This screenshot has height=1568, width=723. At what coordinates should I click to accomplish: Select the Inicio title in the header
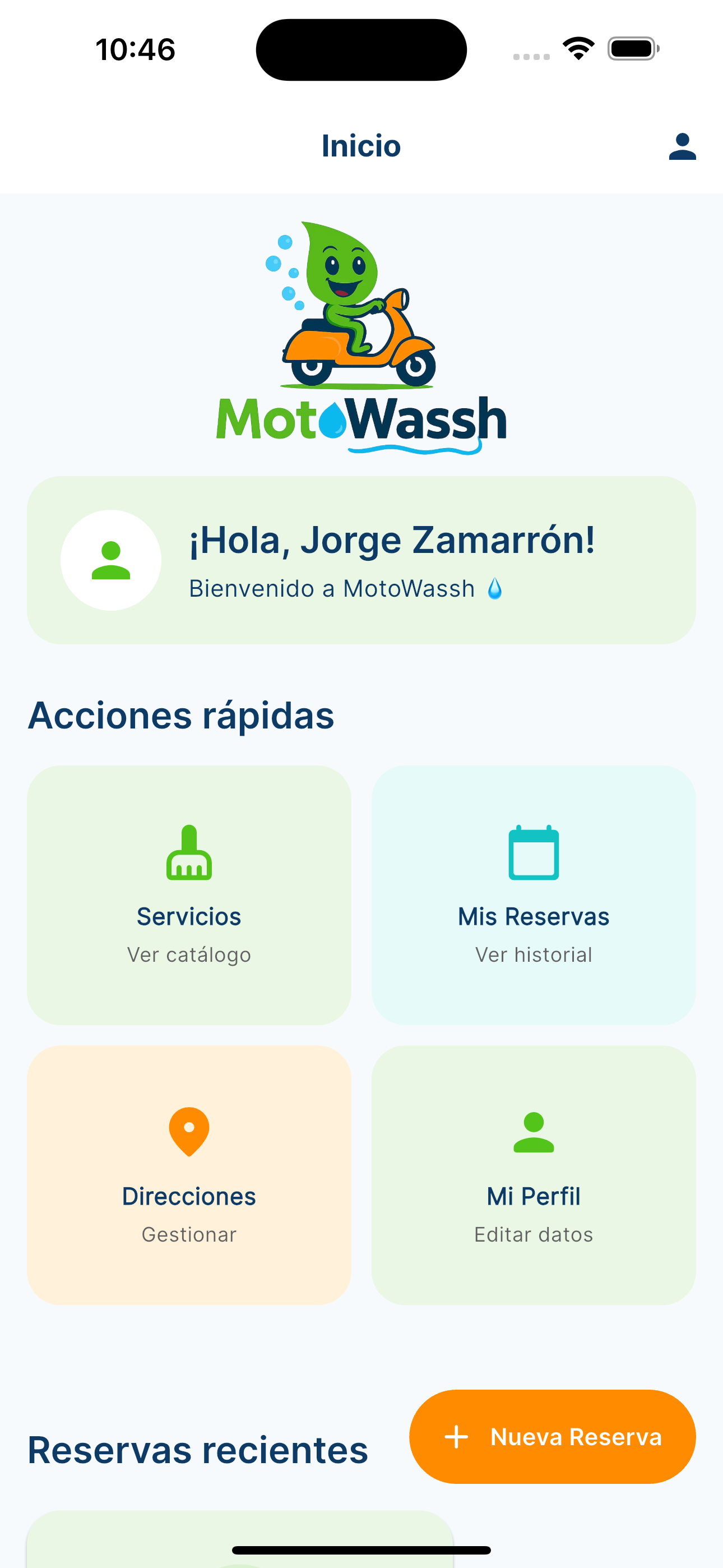click(x=361, y=146)
